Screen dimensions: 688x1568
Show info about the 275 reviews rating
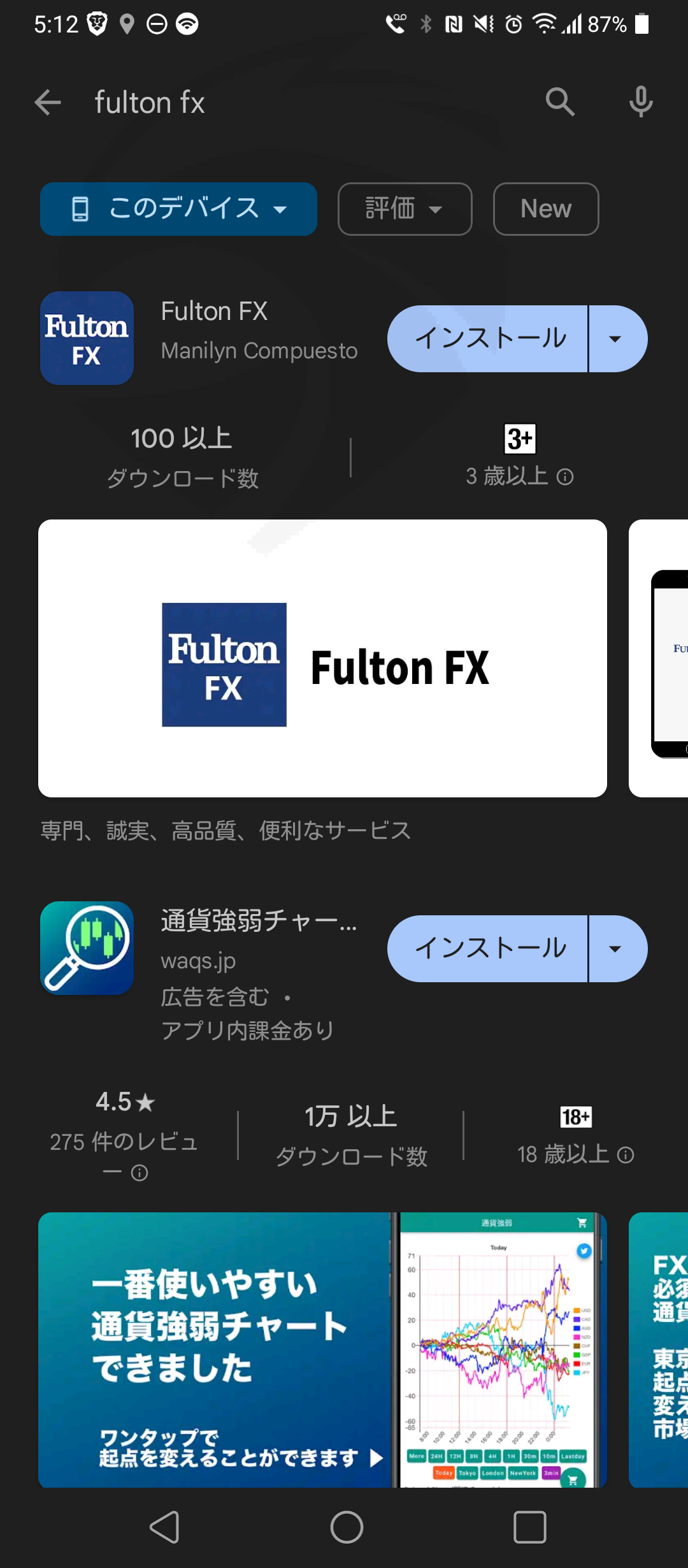click(140, 1173)
